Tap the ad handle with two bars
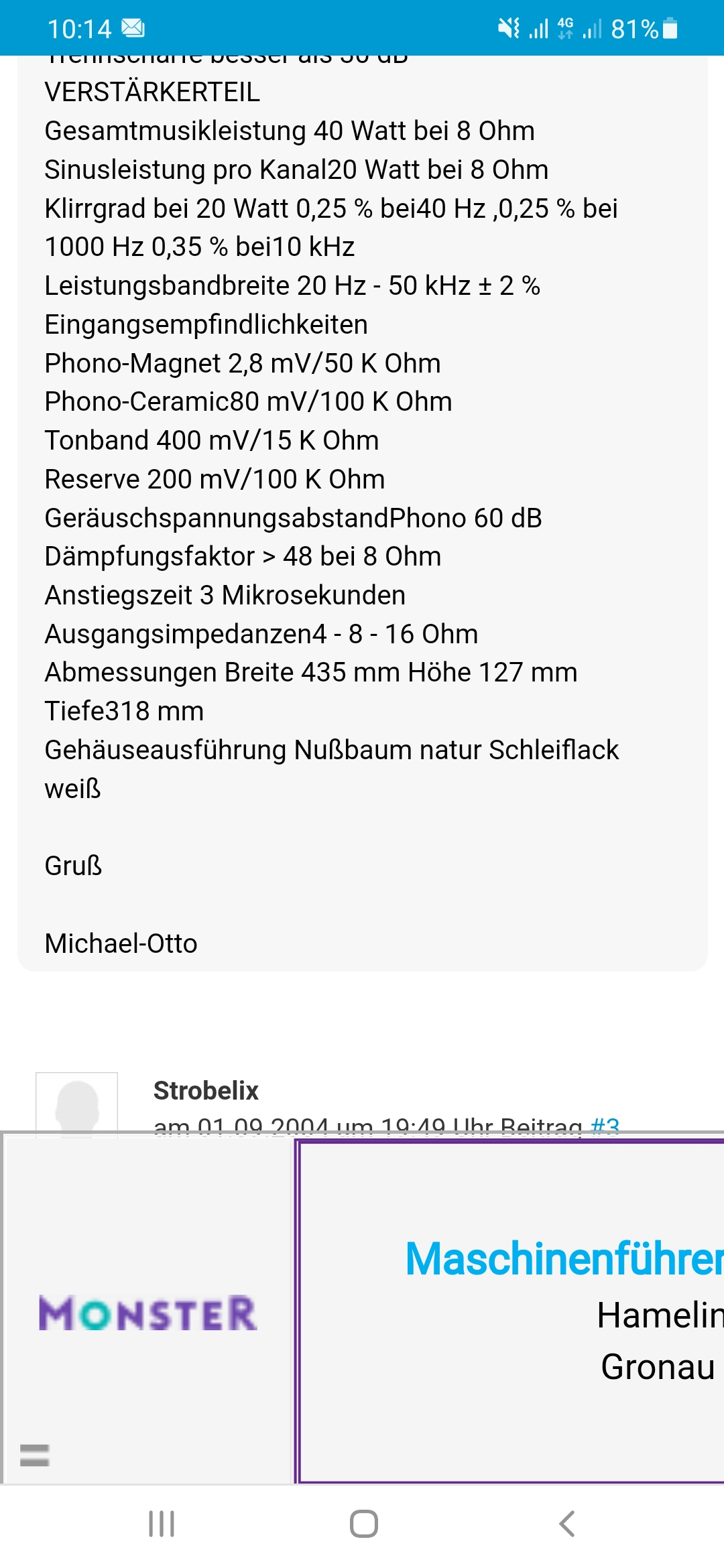724x1568 pixels. click(35, 1455)
